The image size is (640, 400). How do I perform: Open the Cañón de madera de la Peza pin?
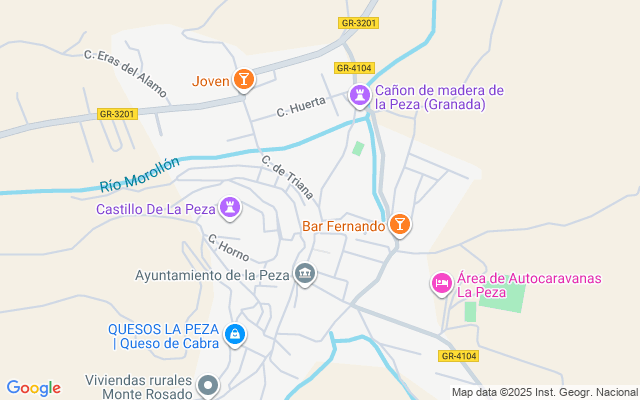[x=360, y=96]
